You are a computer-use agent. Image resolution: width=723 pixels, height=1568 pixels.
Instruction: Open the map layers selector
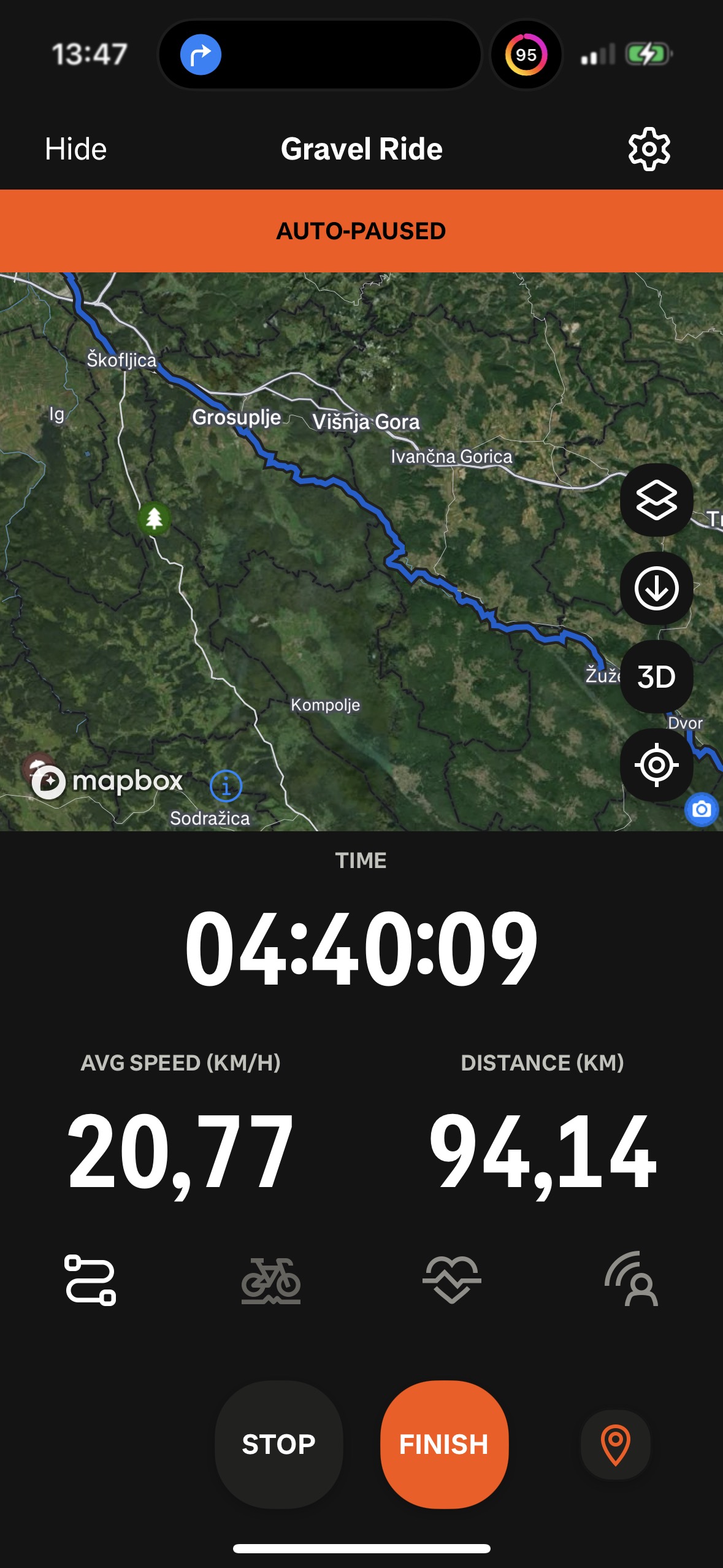tap(656, 500)
